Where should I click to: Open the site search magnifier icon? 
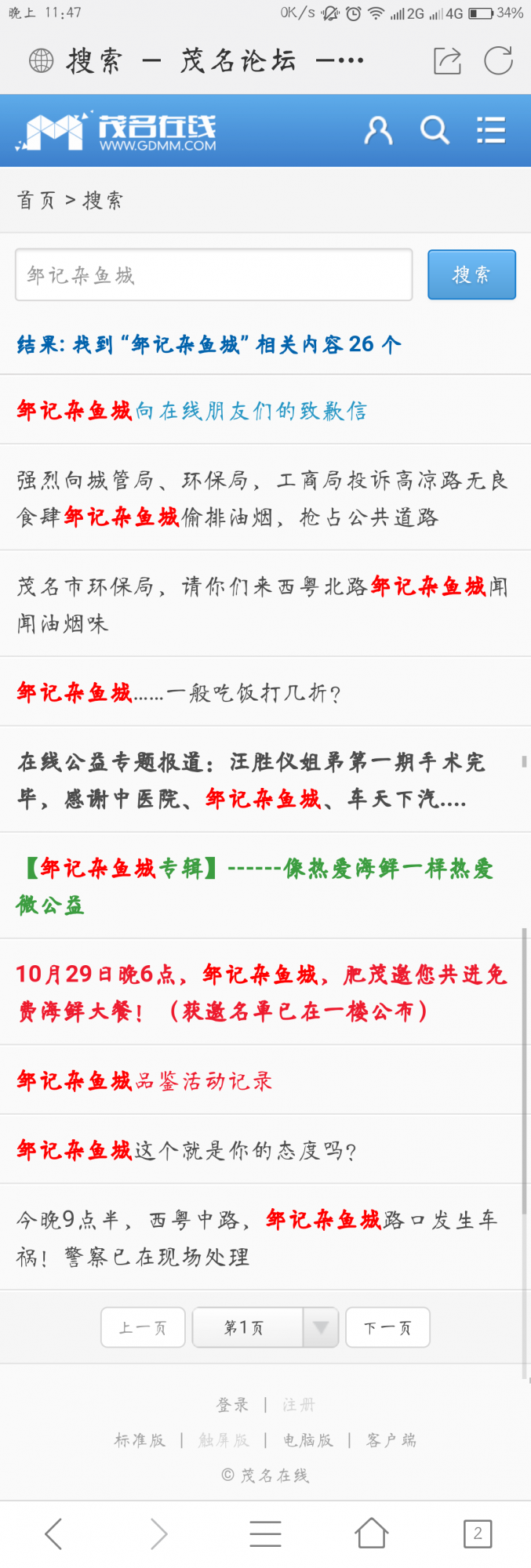click(x=435, y=130)
